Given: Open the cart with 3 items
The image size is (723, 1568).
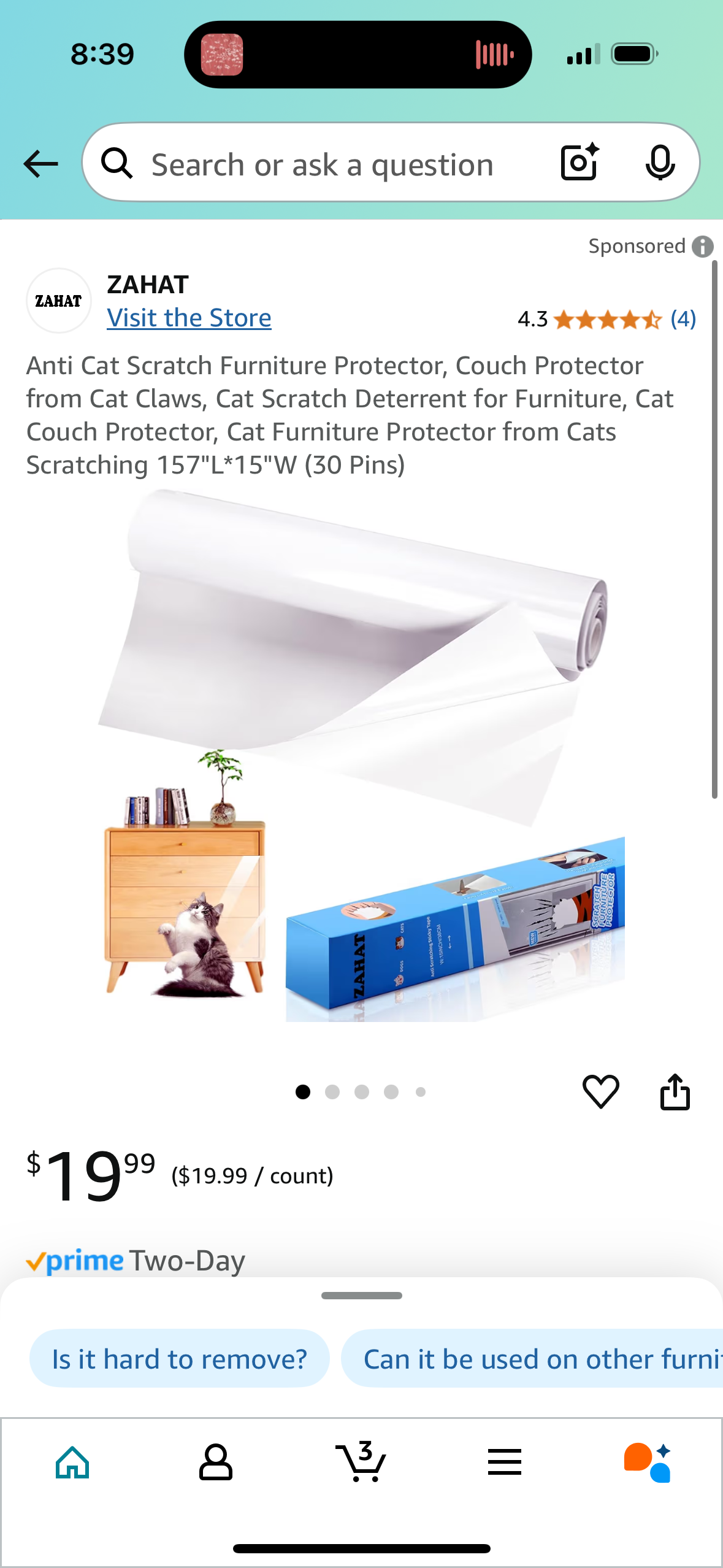Looking at the screenshot, I should click(361, 1462).
